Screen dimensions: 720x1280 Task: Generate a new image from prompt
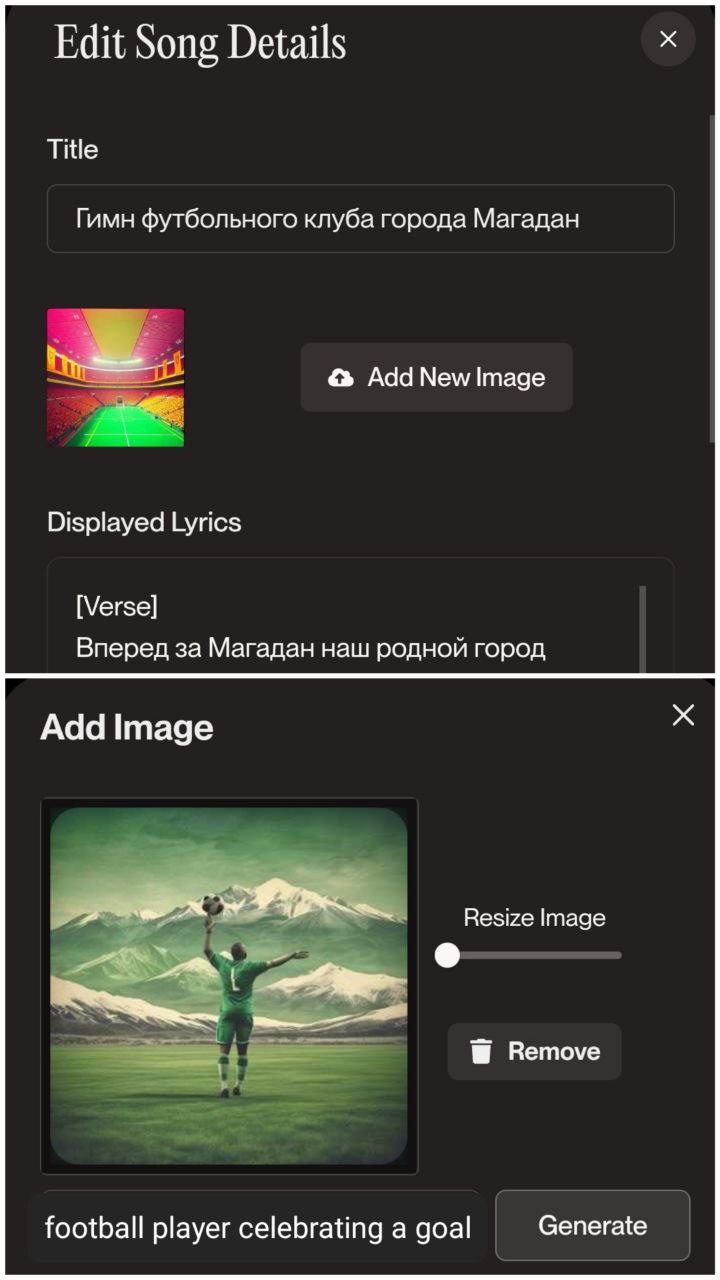click(x=592, y=1225)
